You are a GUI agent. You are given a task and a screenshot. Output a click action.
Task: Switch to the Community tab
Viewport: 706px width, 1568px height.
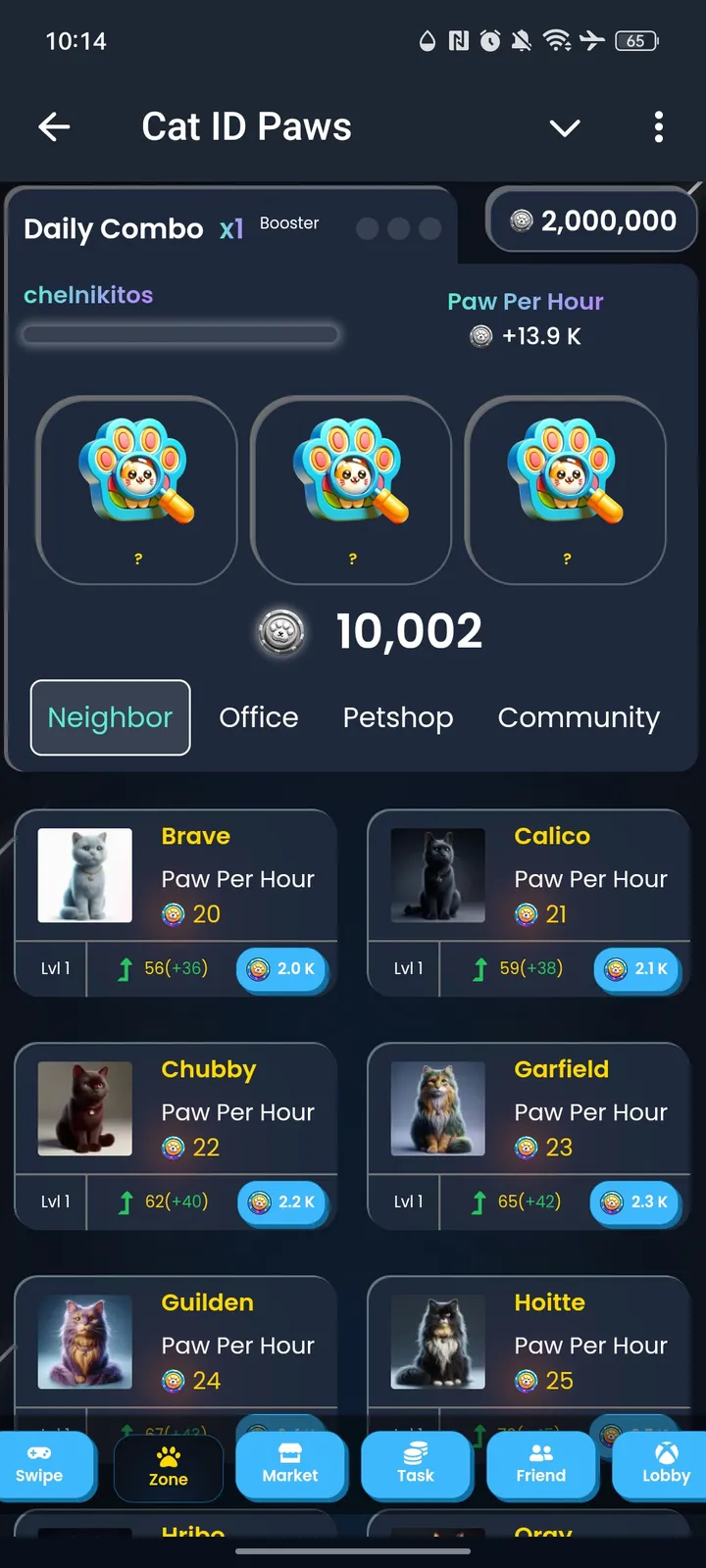[579, 717]
